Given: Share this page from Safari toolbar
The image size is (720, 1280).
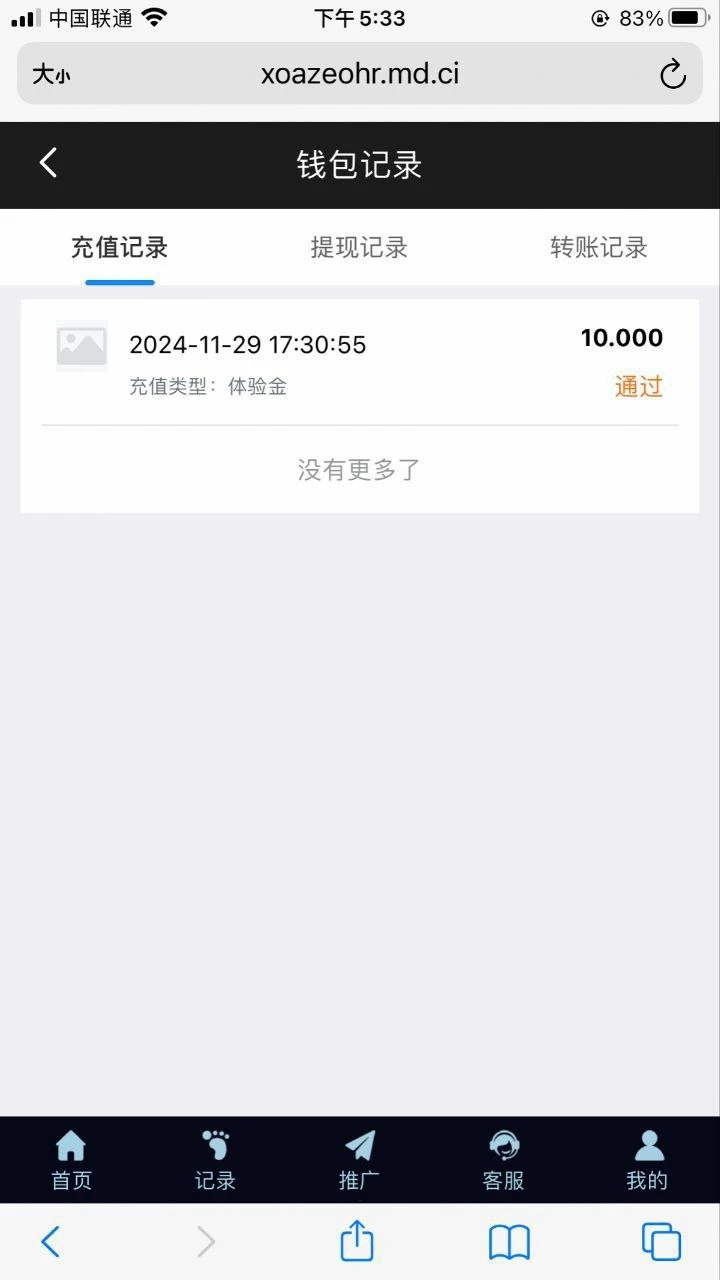Looking at the screenshot, I should tap(357, 1242).
